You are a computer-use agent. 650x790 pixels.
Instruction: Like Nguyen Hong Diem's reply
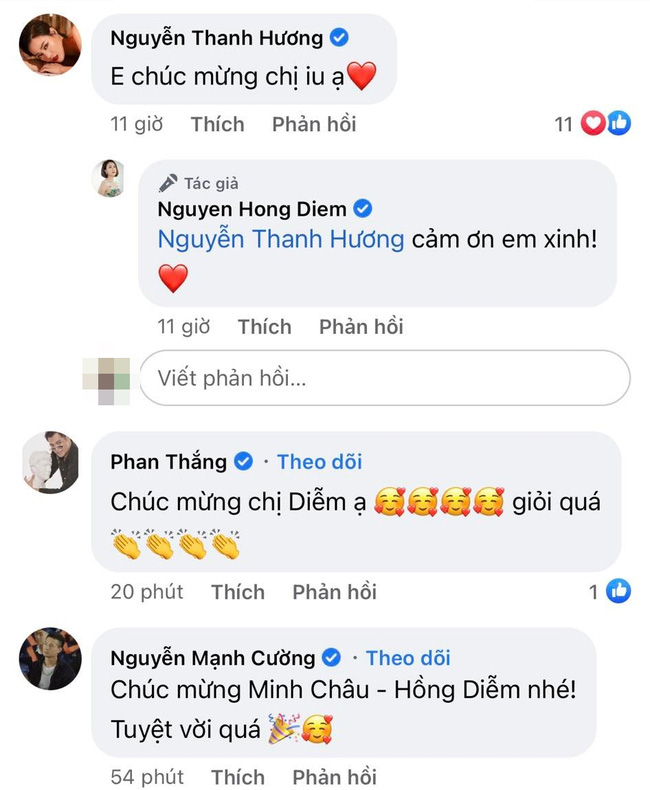(264, 327)
